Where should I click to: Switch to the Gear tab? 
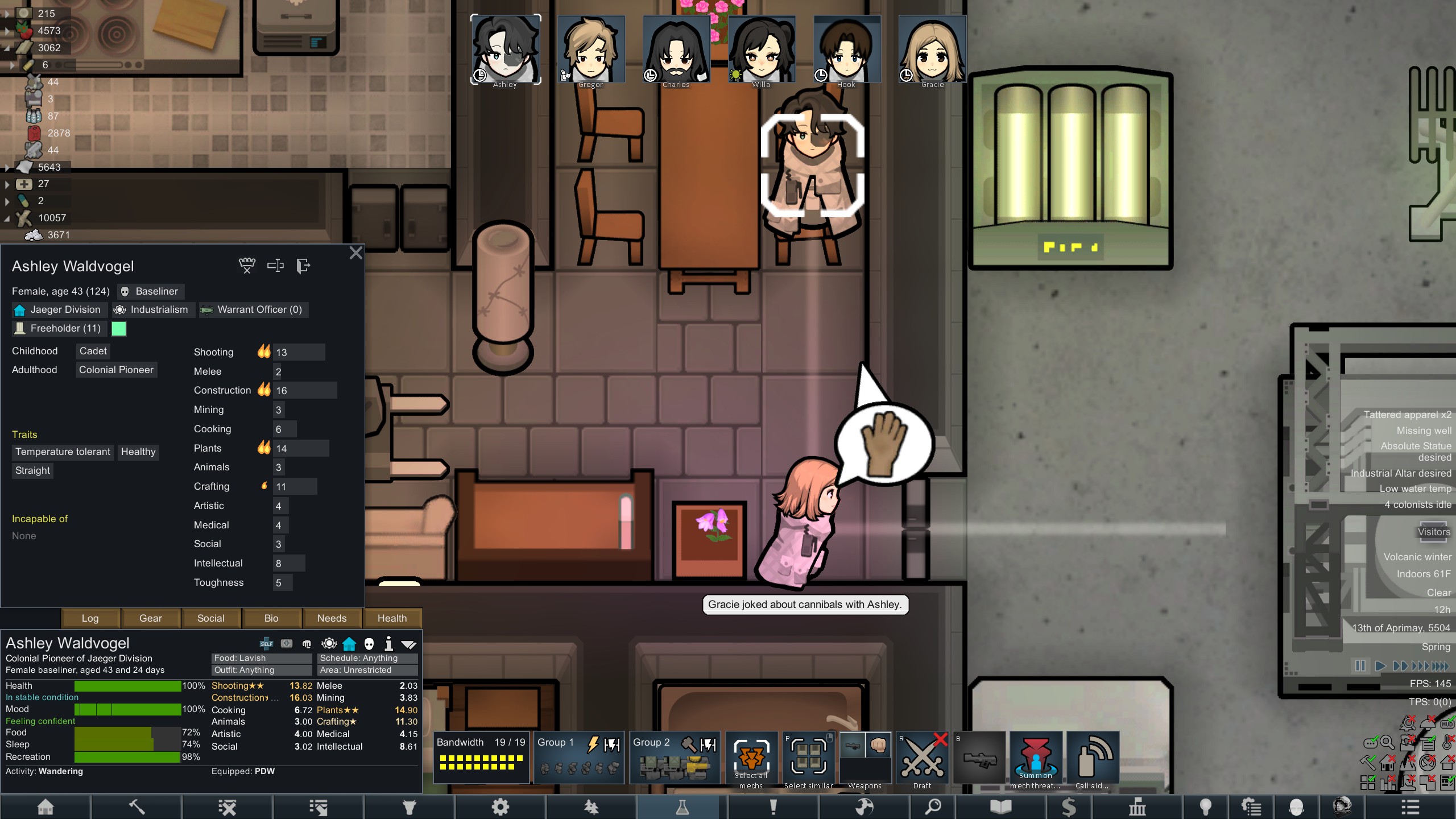coord(151,618)
